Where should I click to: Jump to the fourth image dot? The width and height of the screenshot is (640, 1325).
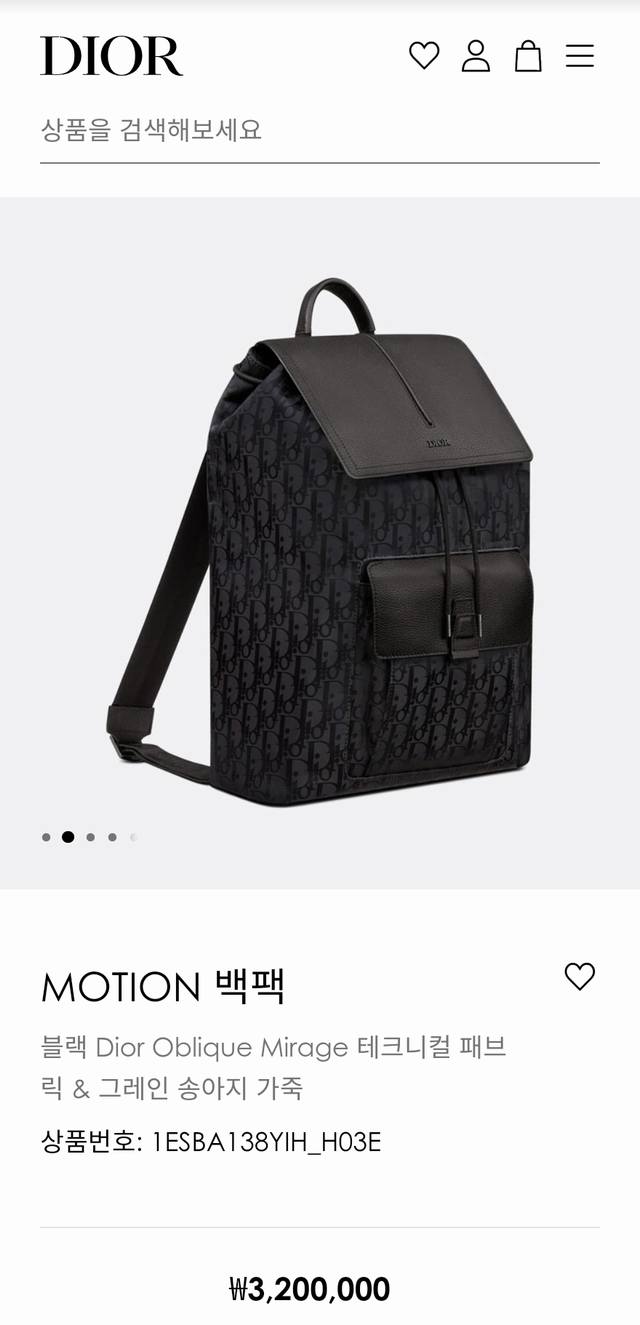pos(112,837)
